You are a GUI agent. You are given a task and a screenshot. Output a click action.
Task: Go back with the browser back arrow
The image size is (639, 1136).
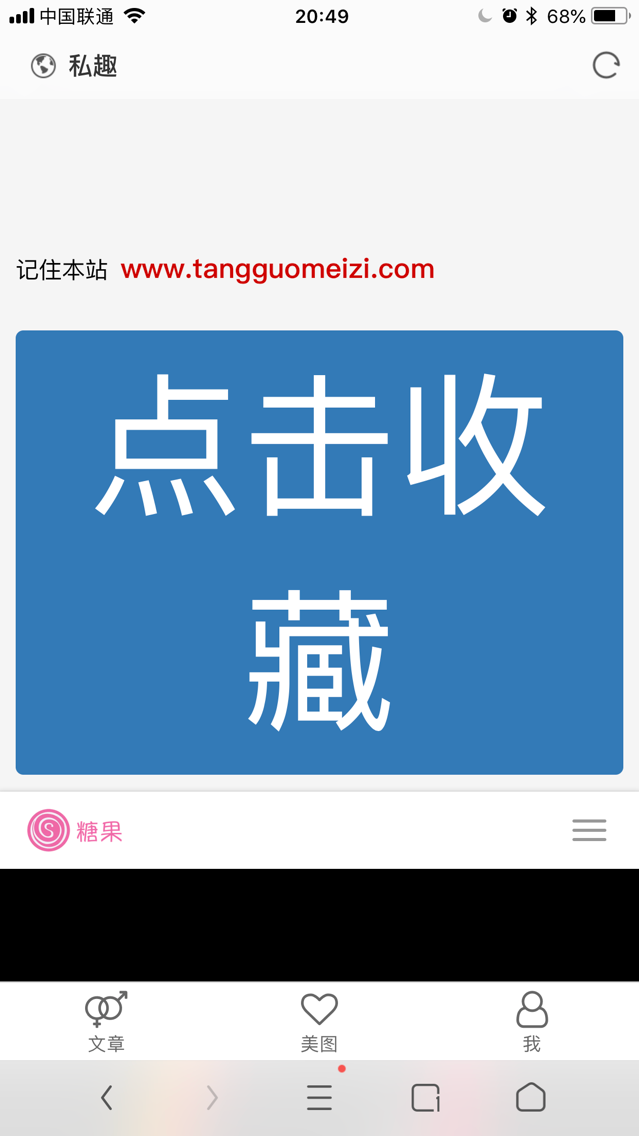[107, 1098]
